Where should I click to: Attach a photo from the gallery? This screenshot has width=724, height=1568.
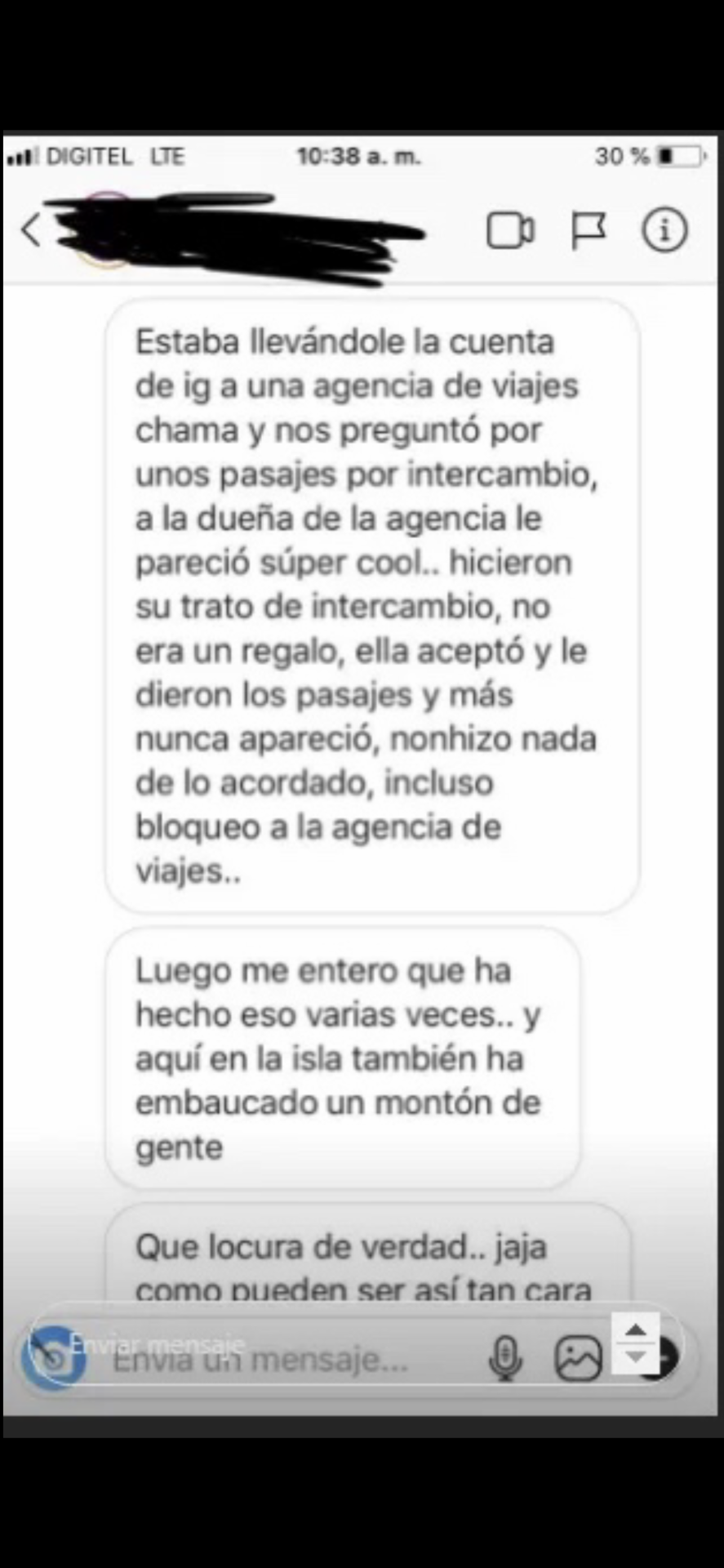[578, 1358]
